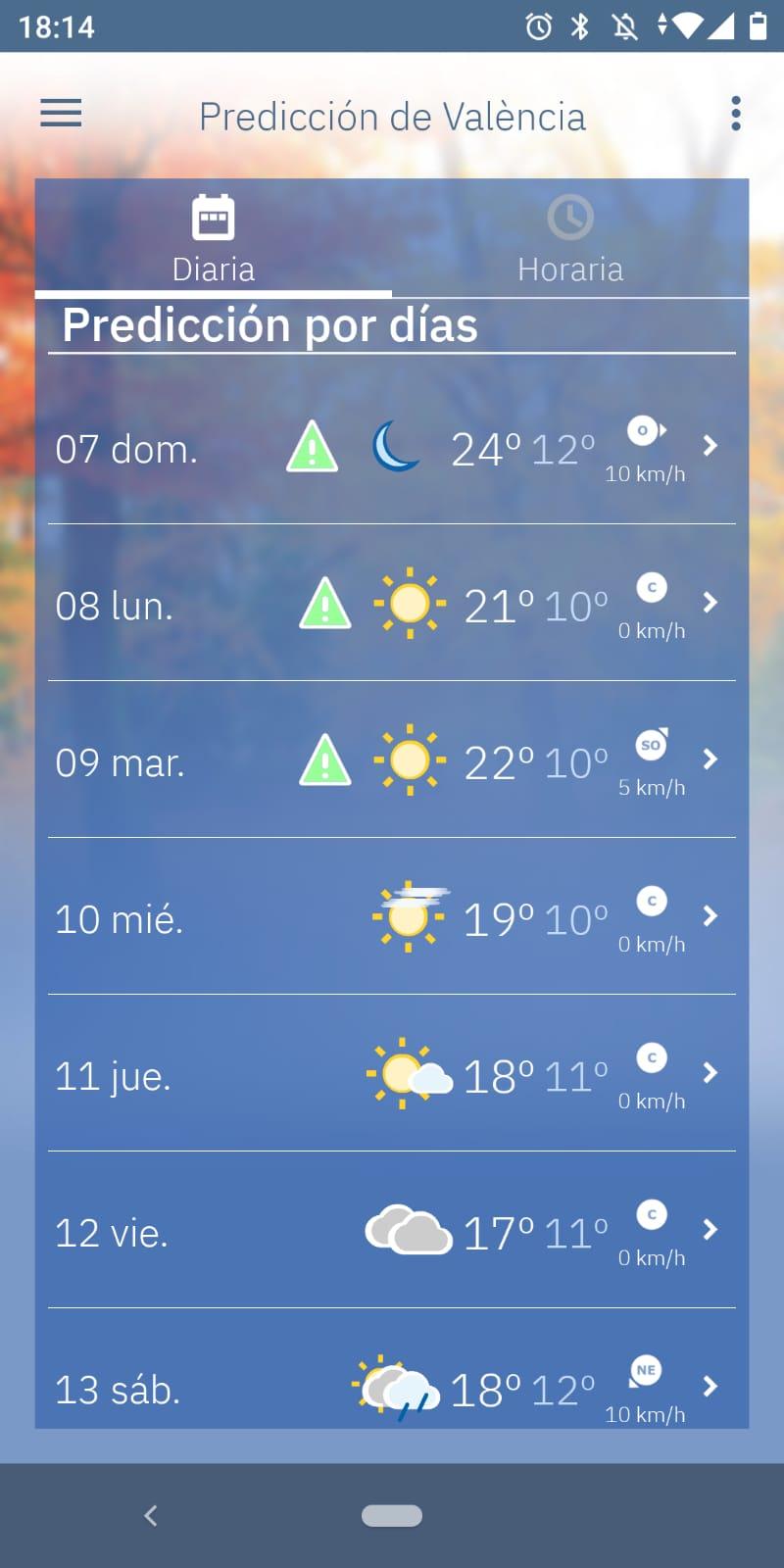Select the Diaria tab
The height and width of the screenshot is (1568, 784).
point(214,240)
